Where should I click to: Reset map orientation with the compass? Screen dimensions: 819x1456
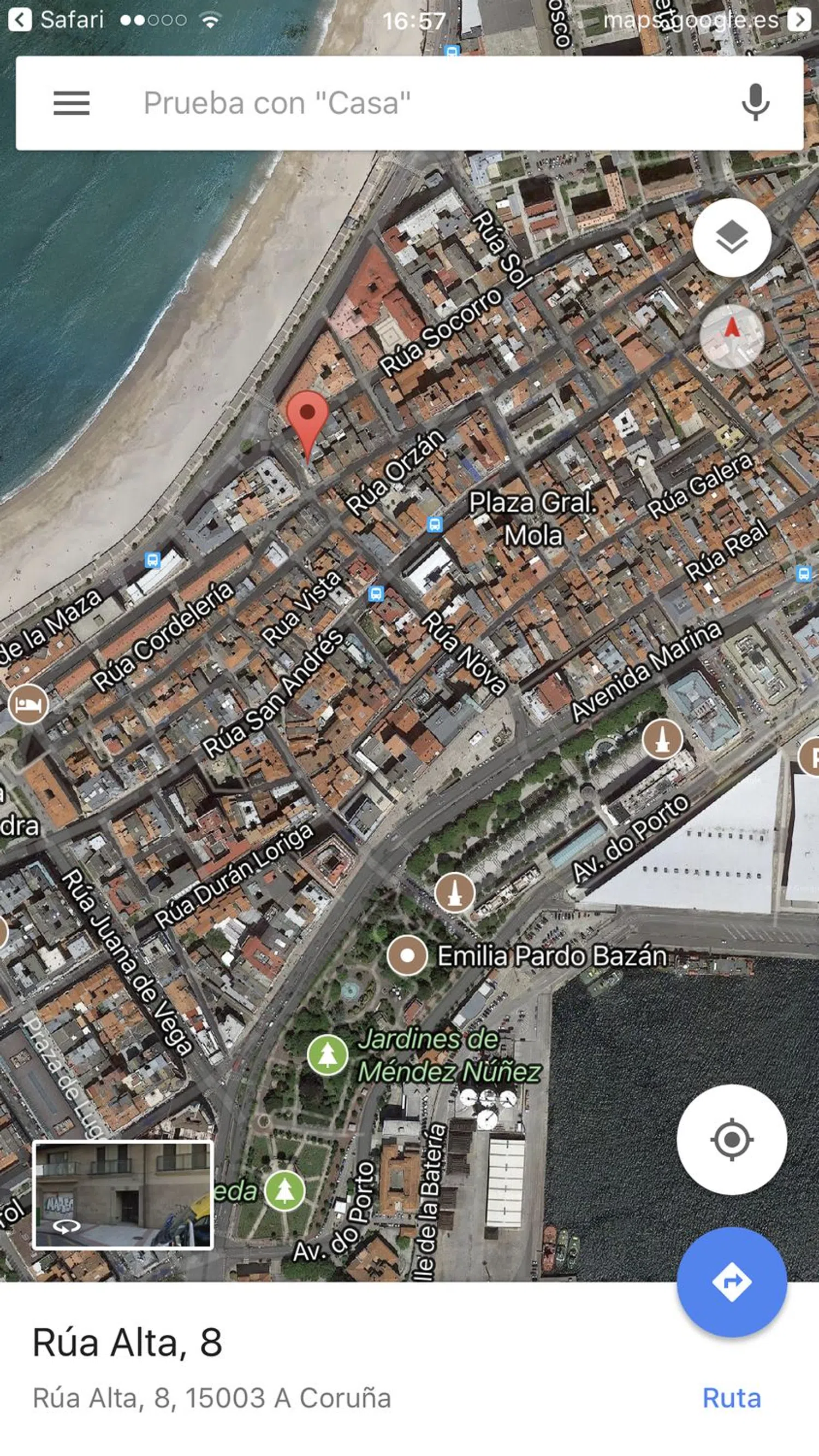tap(732, 336)
